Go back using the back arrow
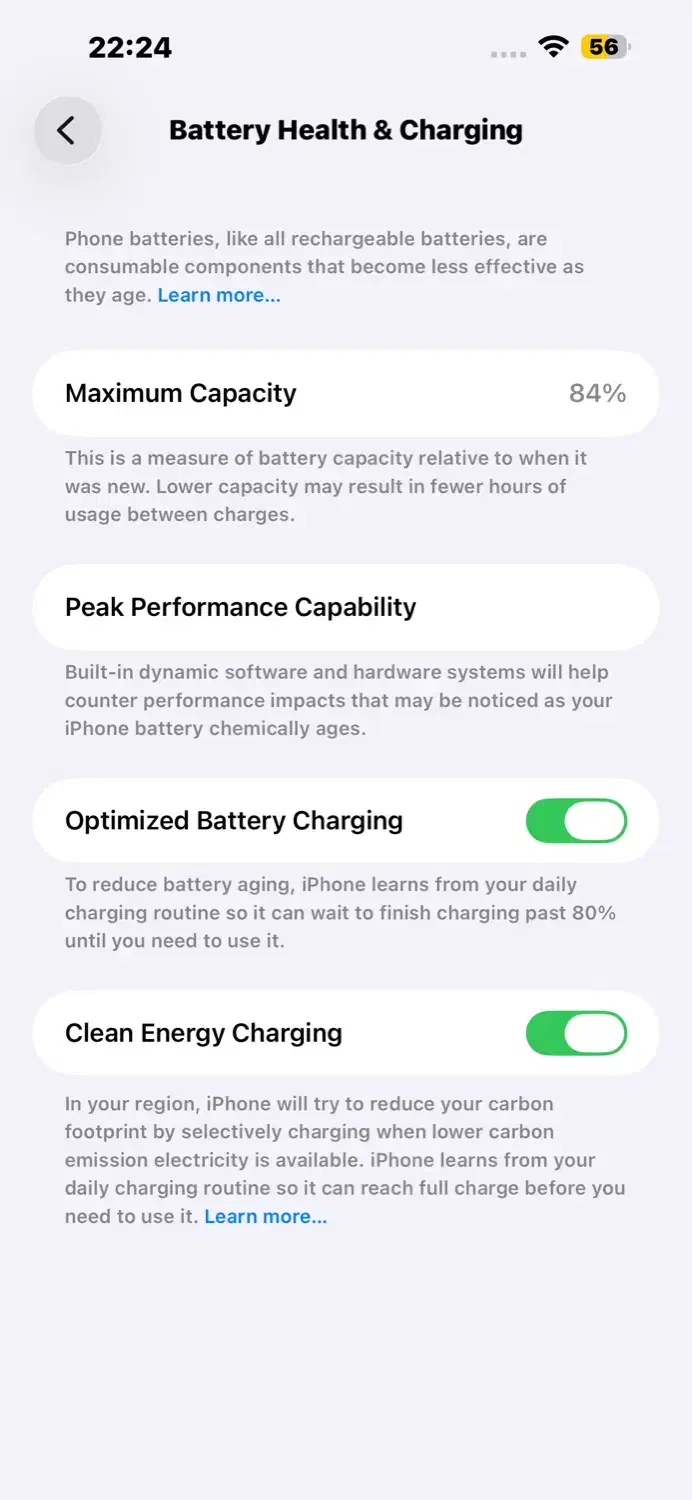This screenshot has width=693, height=1500. click(67, 130)
